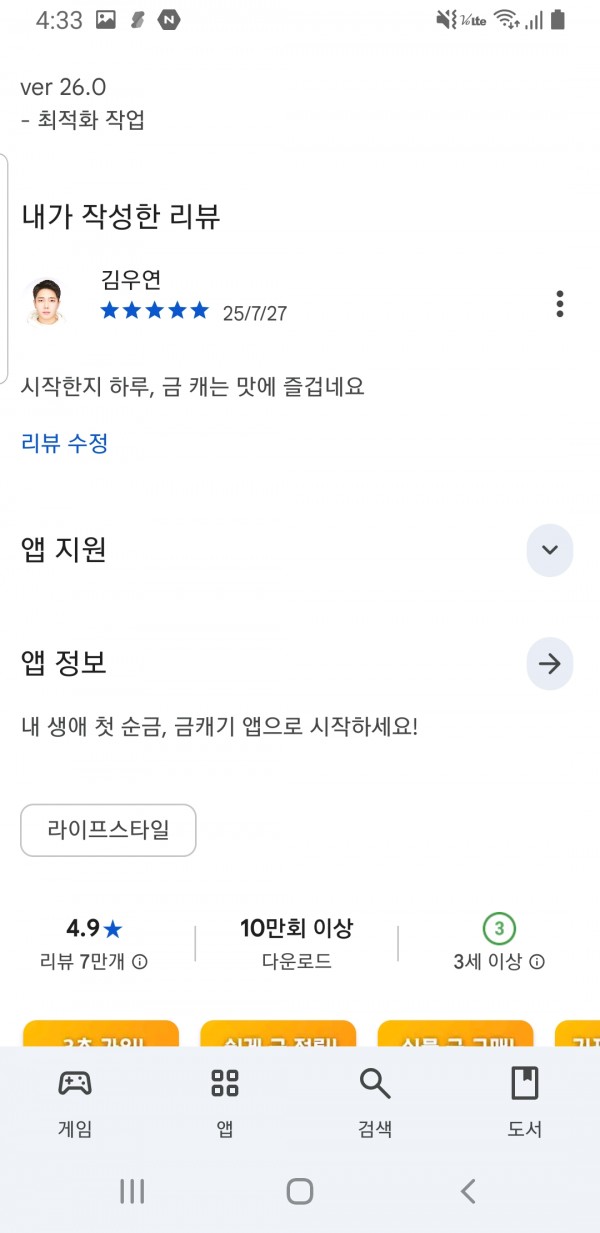Tap the info icon next to 리뷰 7만개
The width and height of the screenshot is (600, 1233).
pyautogui.click(x=140, y=962)
